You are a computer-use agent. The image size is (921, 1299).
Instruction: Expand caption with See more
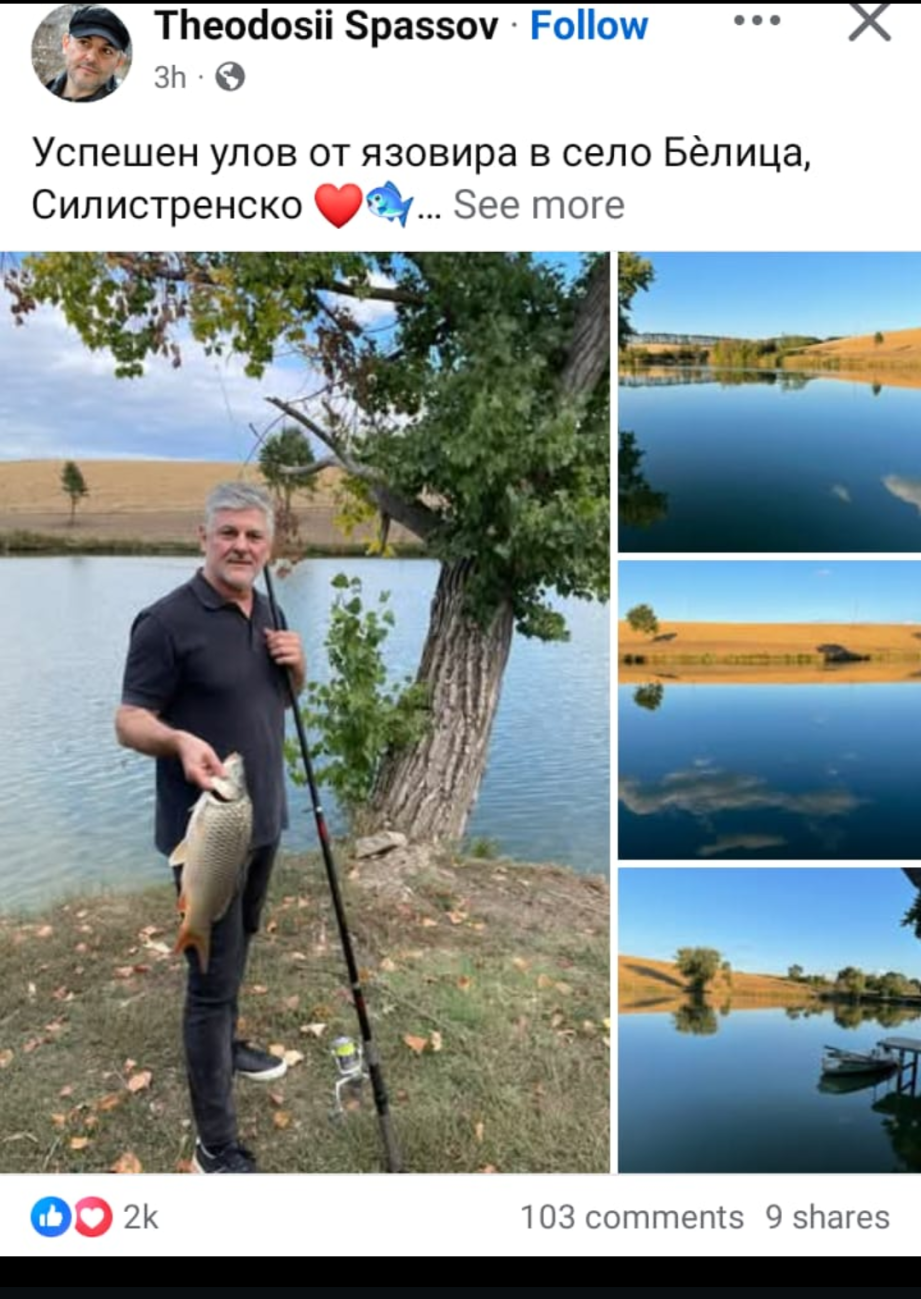(538, 205)
